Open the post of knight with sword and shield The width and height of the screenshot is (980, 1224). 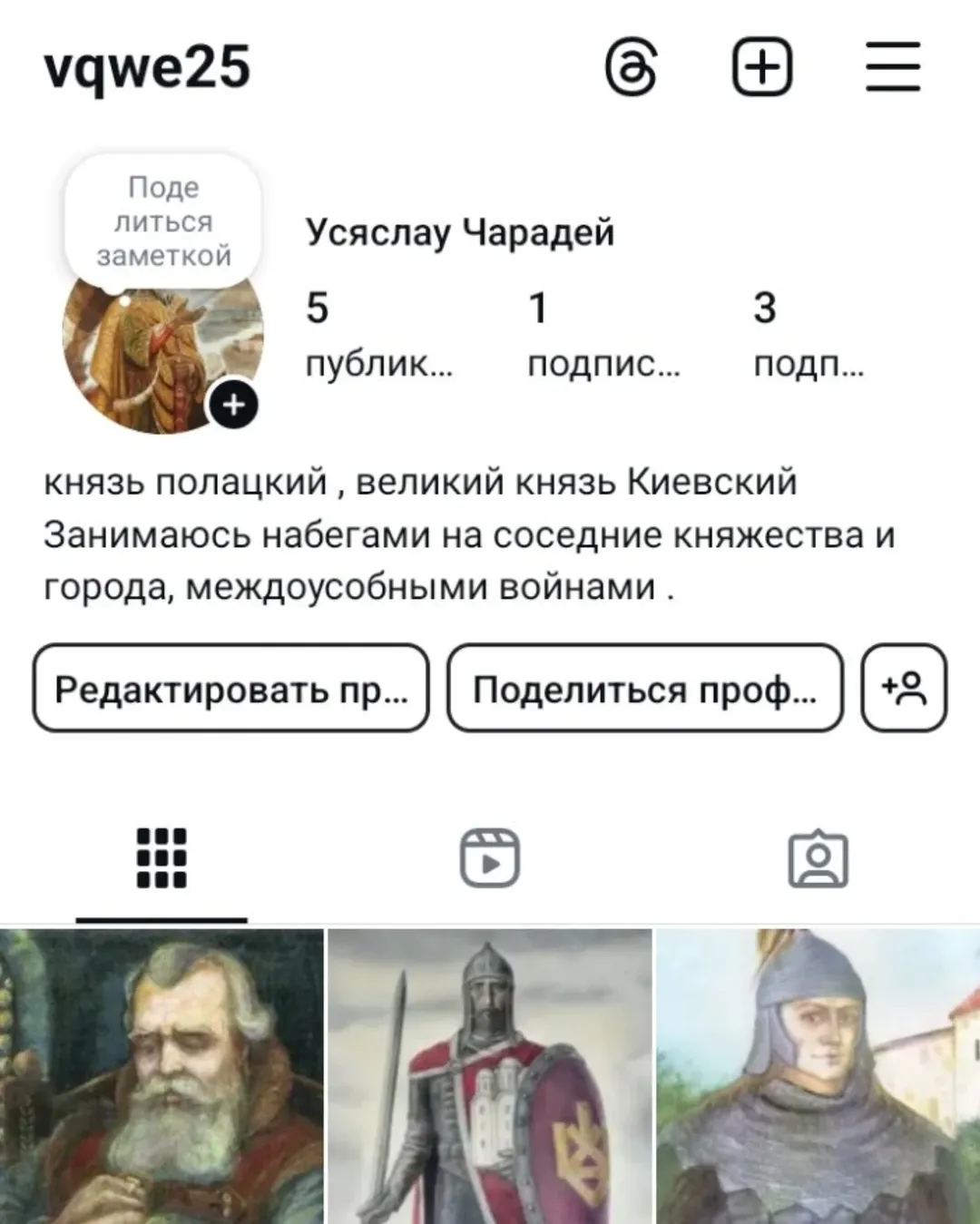point(490,1076)
